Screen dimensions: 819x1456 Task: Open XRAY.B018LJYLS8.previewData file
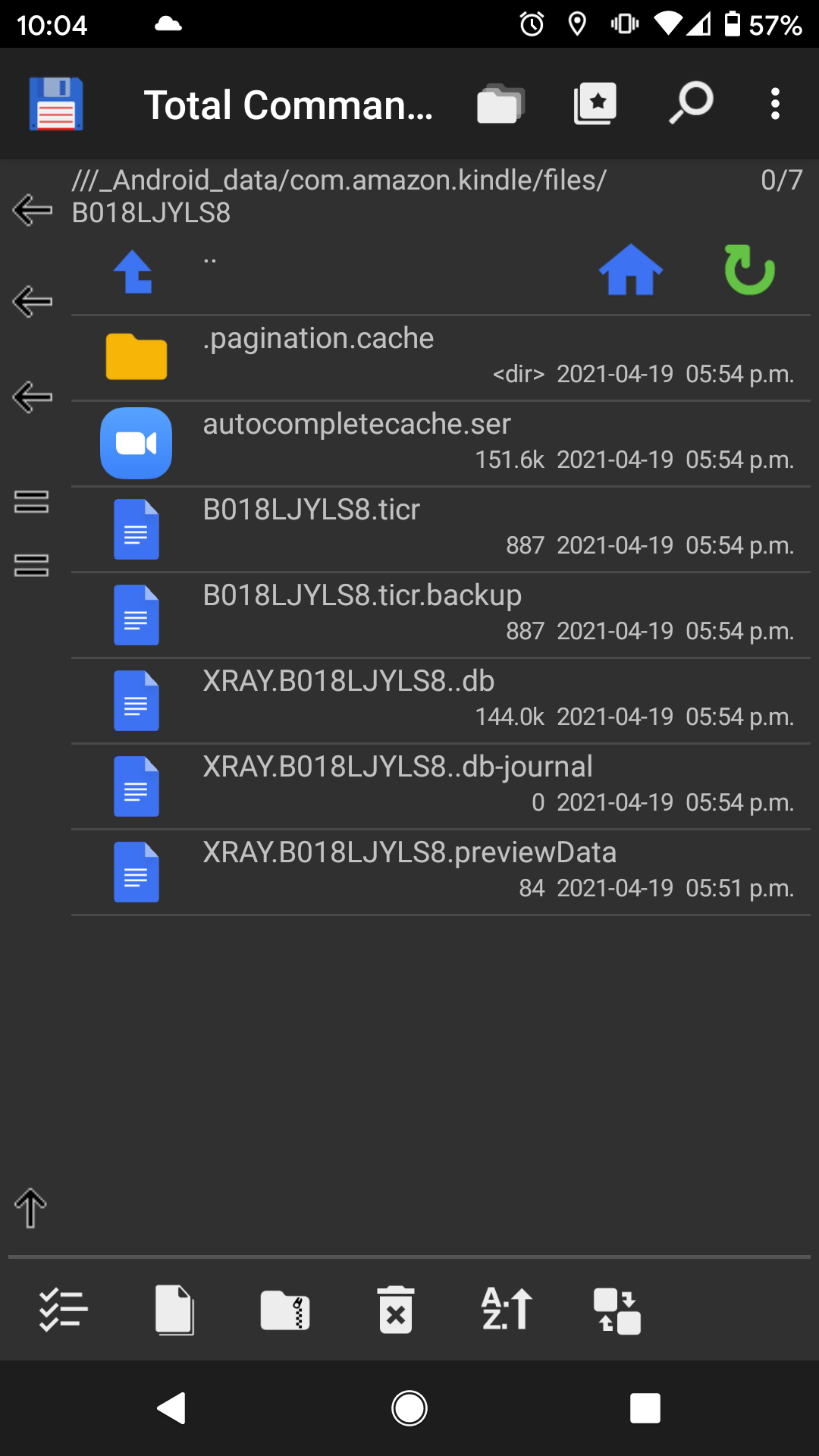click(x=441, y=872)
